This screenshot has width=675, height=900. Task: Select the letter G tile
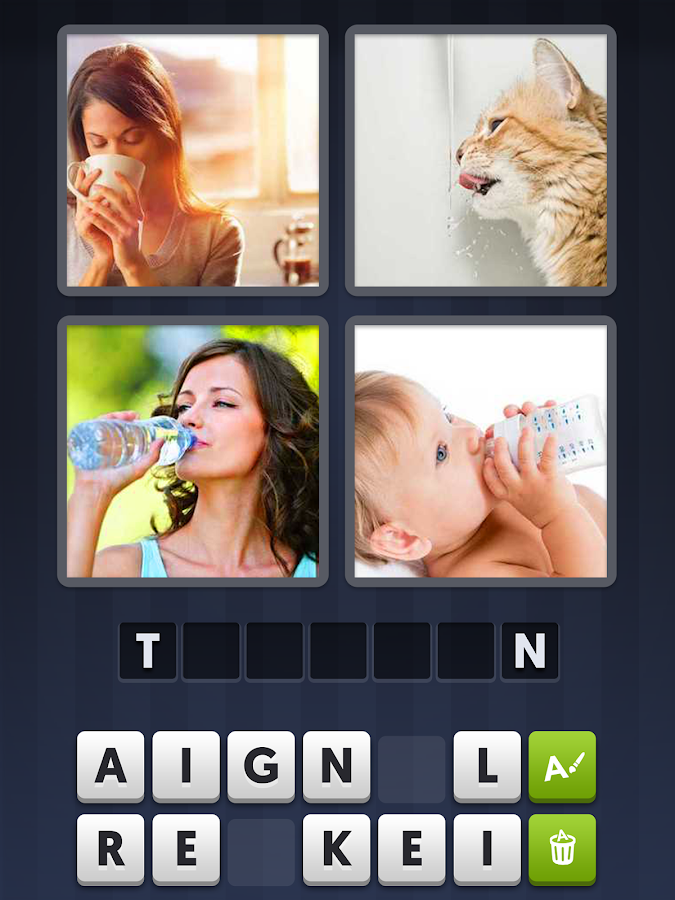click(261, 766)
